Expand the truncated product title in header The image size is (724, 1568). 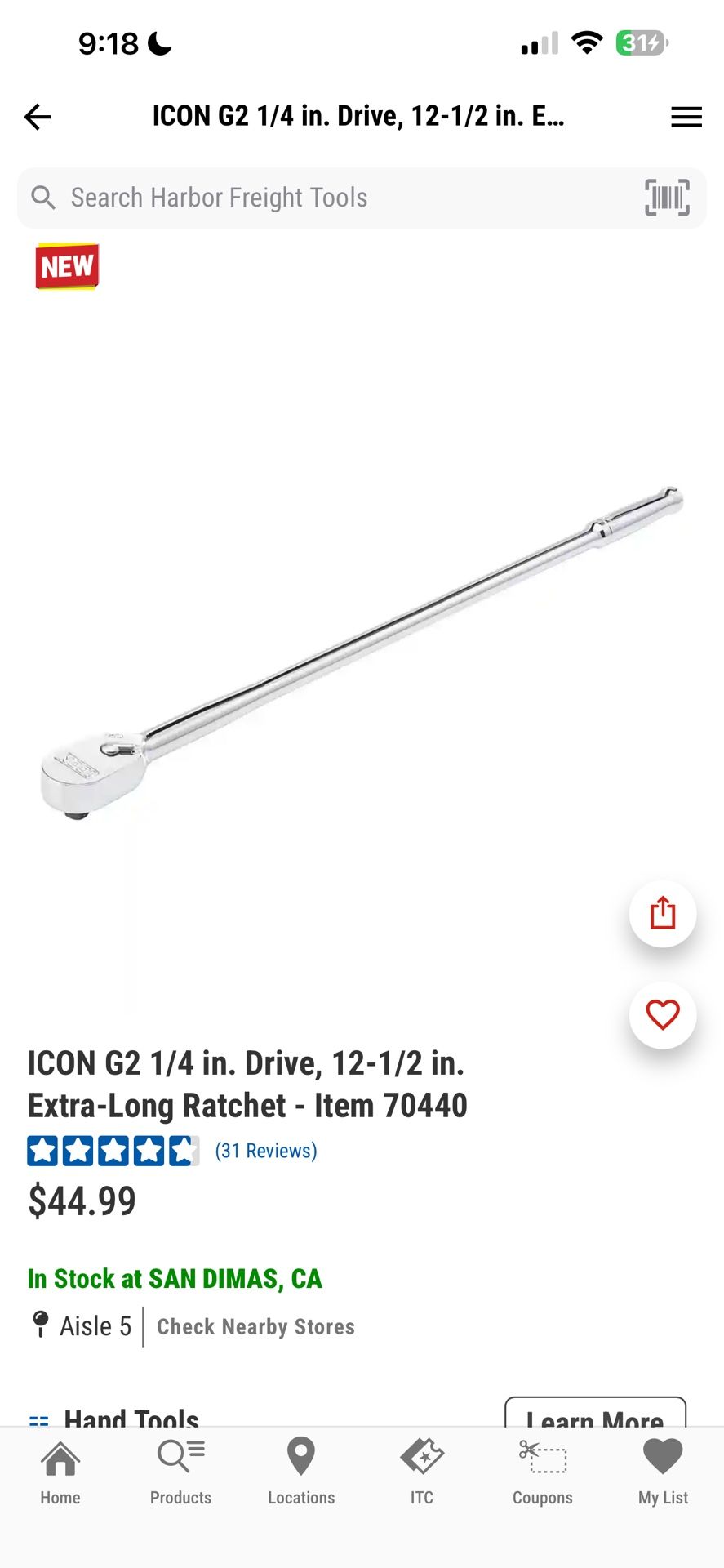[358, 117]
